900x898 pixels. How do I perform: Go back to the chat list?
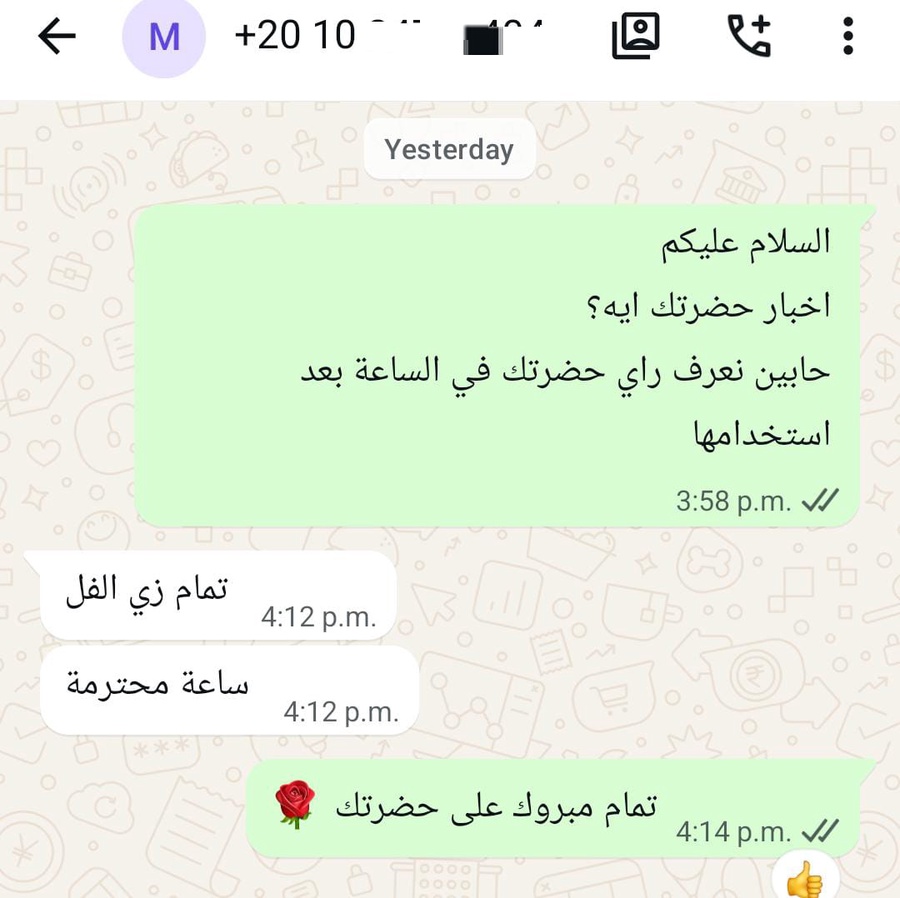click(57, 37)
